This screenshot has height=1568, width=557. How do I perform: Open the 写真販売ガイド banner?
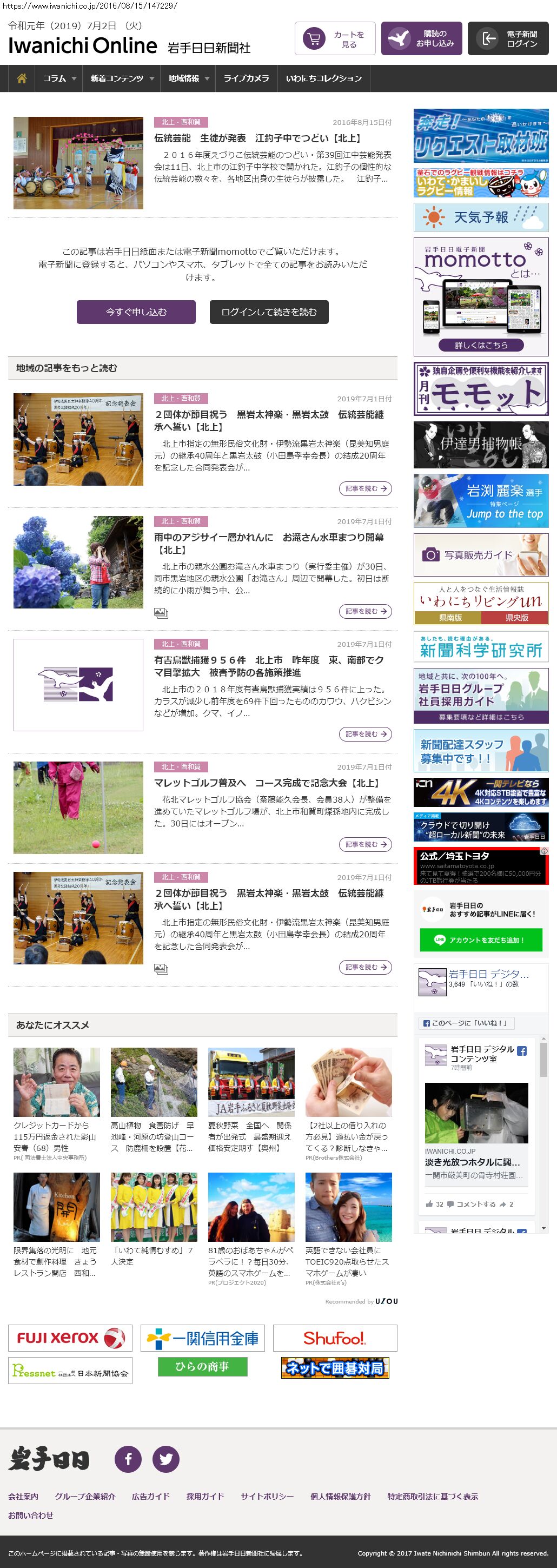(x=481, y=555)
